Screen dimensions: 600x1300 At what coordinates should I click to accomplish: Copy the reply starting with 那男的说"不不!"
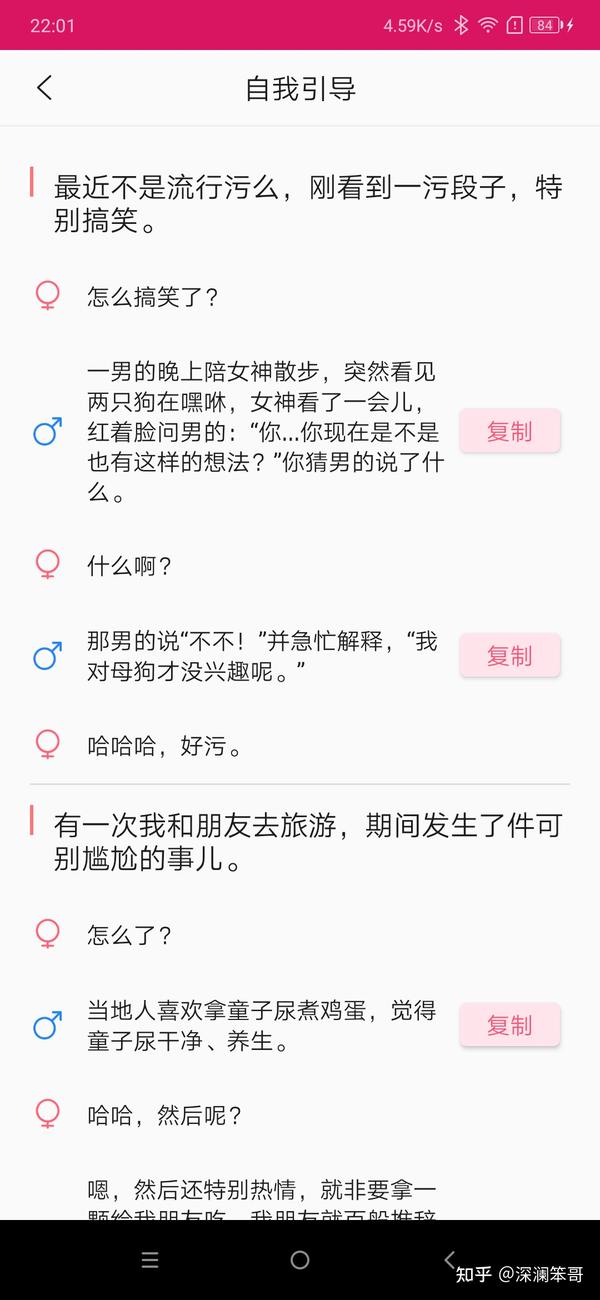[x=510, y=655]
